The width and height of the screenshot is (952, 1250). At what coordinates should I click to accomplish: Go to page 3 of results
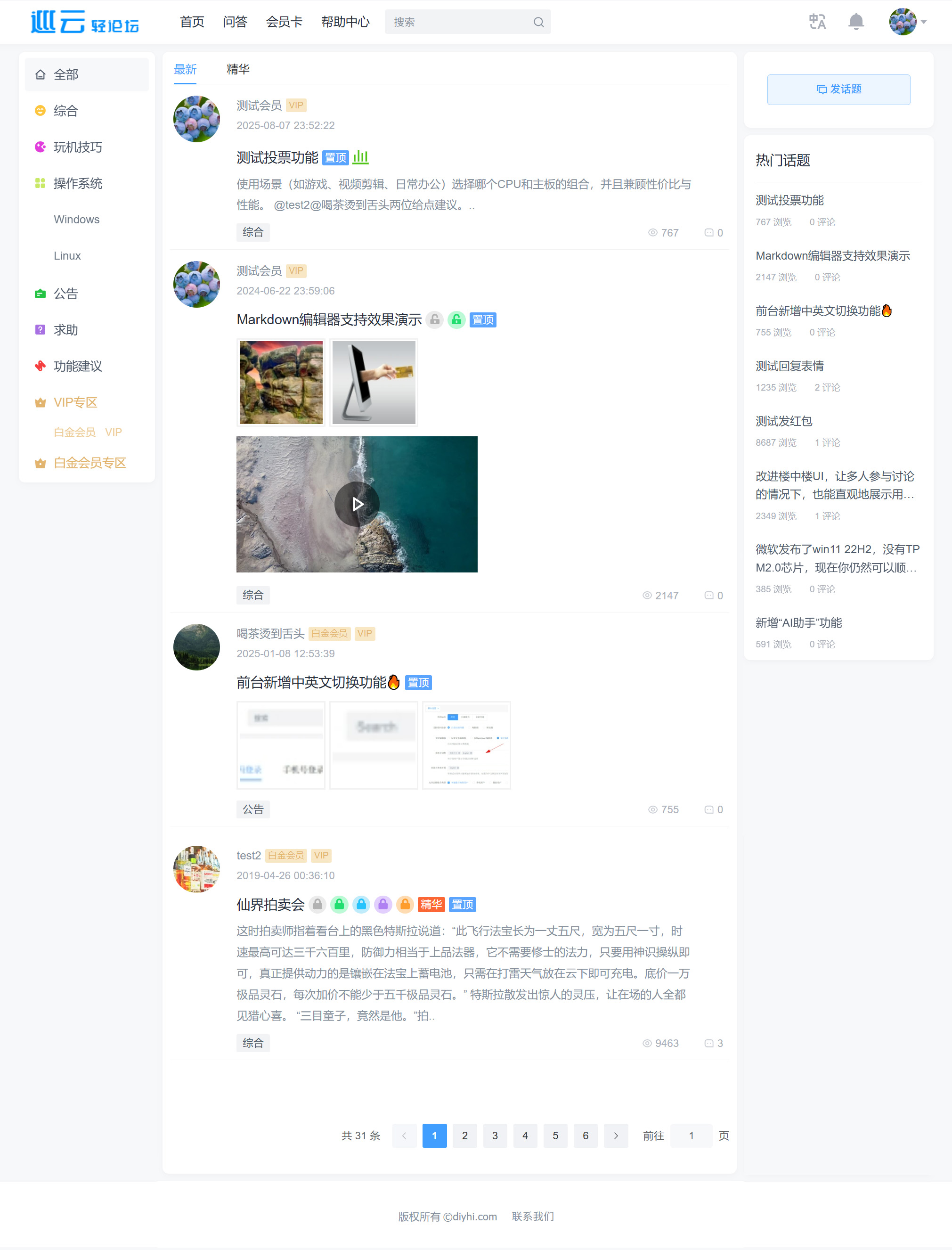495,1136
